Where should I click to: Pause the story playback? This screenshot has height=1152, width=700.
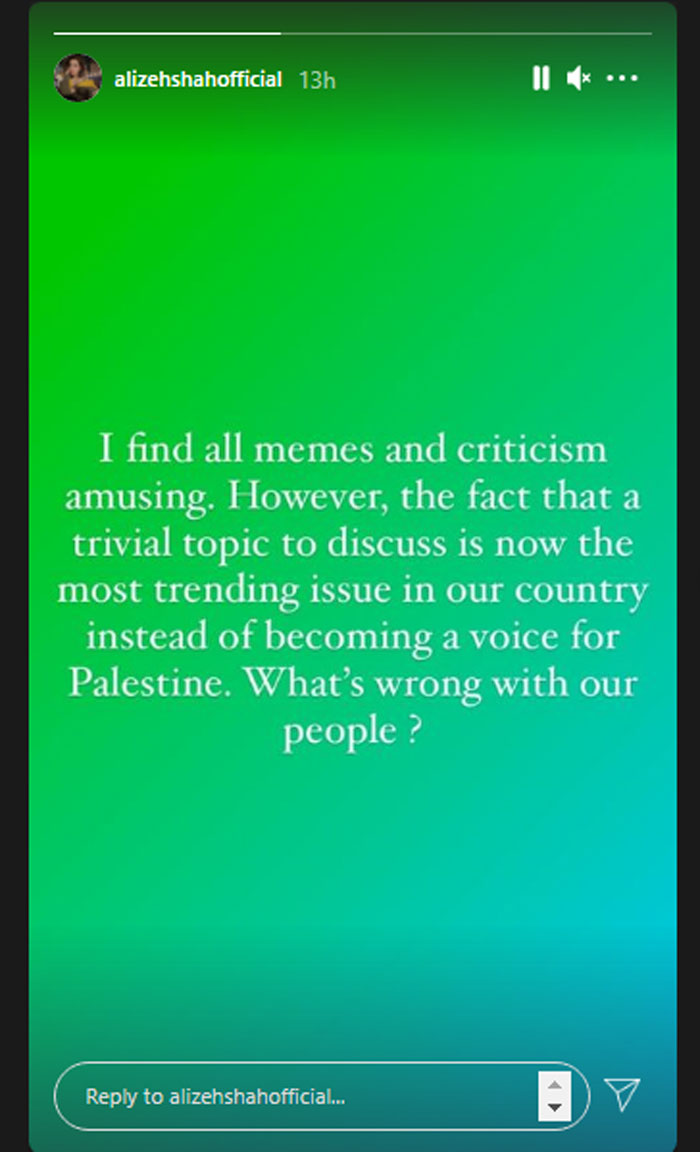[541, 78]
